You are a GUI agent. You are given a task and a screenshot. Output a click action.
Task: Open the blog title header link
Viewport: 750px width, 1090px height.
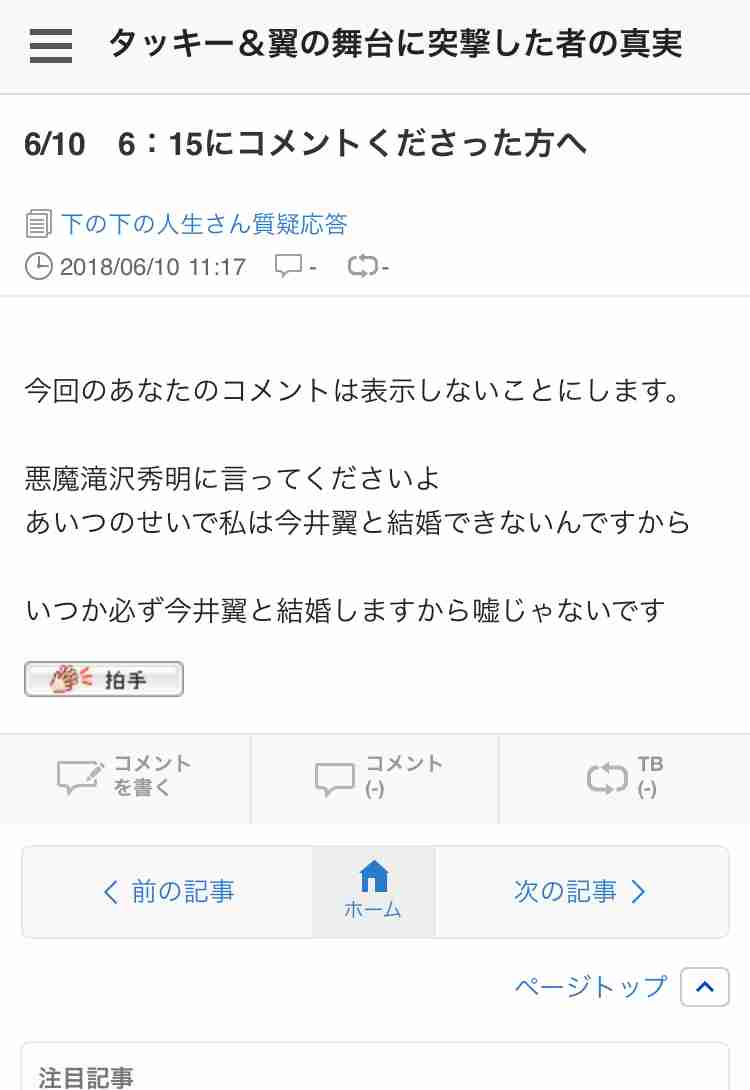tap(394, 45)
